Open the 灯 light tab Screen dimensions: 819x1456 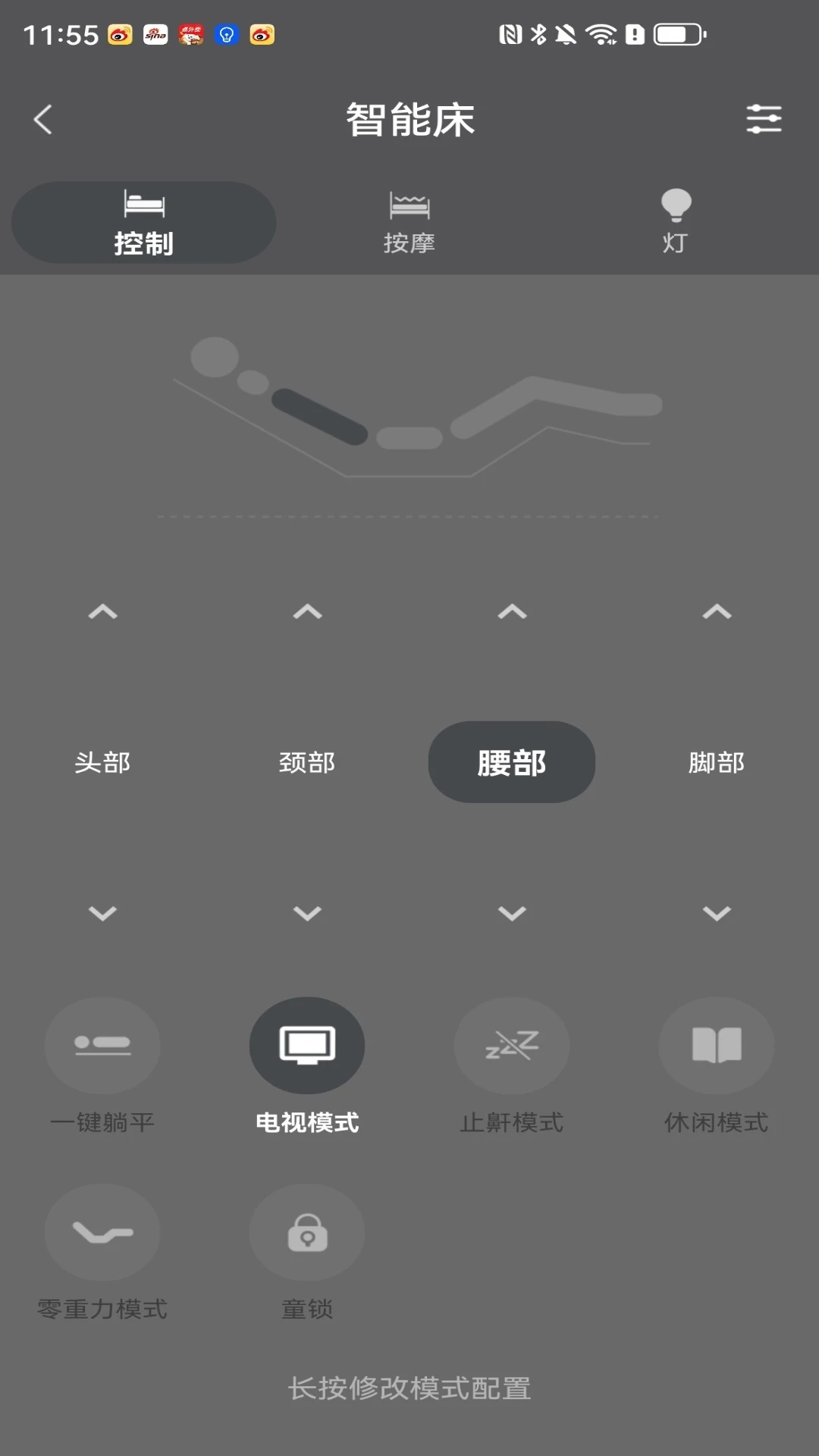(675, 221)
